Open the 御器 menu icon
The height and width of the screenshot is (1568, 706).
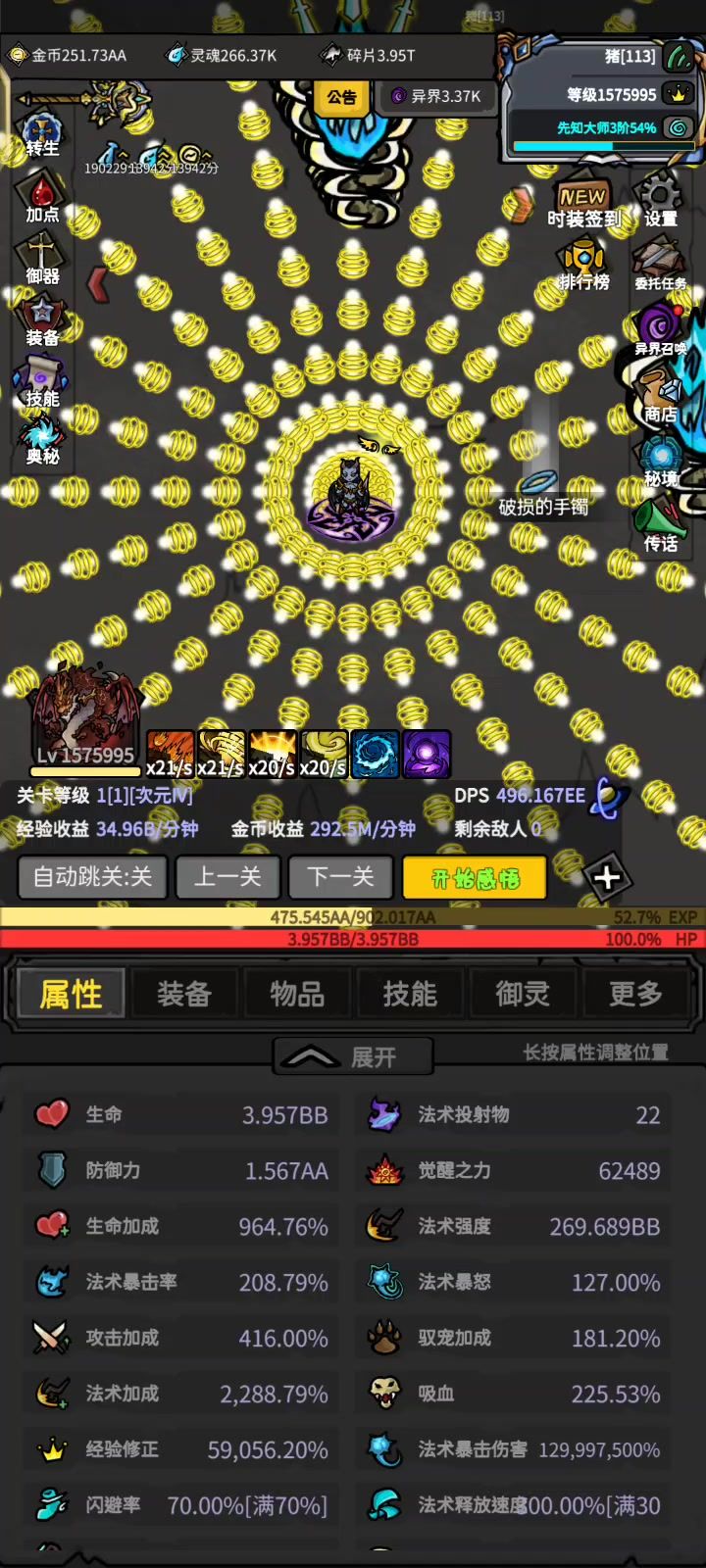point(41,261)
